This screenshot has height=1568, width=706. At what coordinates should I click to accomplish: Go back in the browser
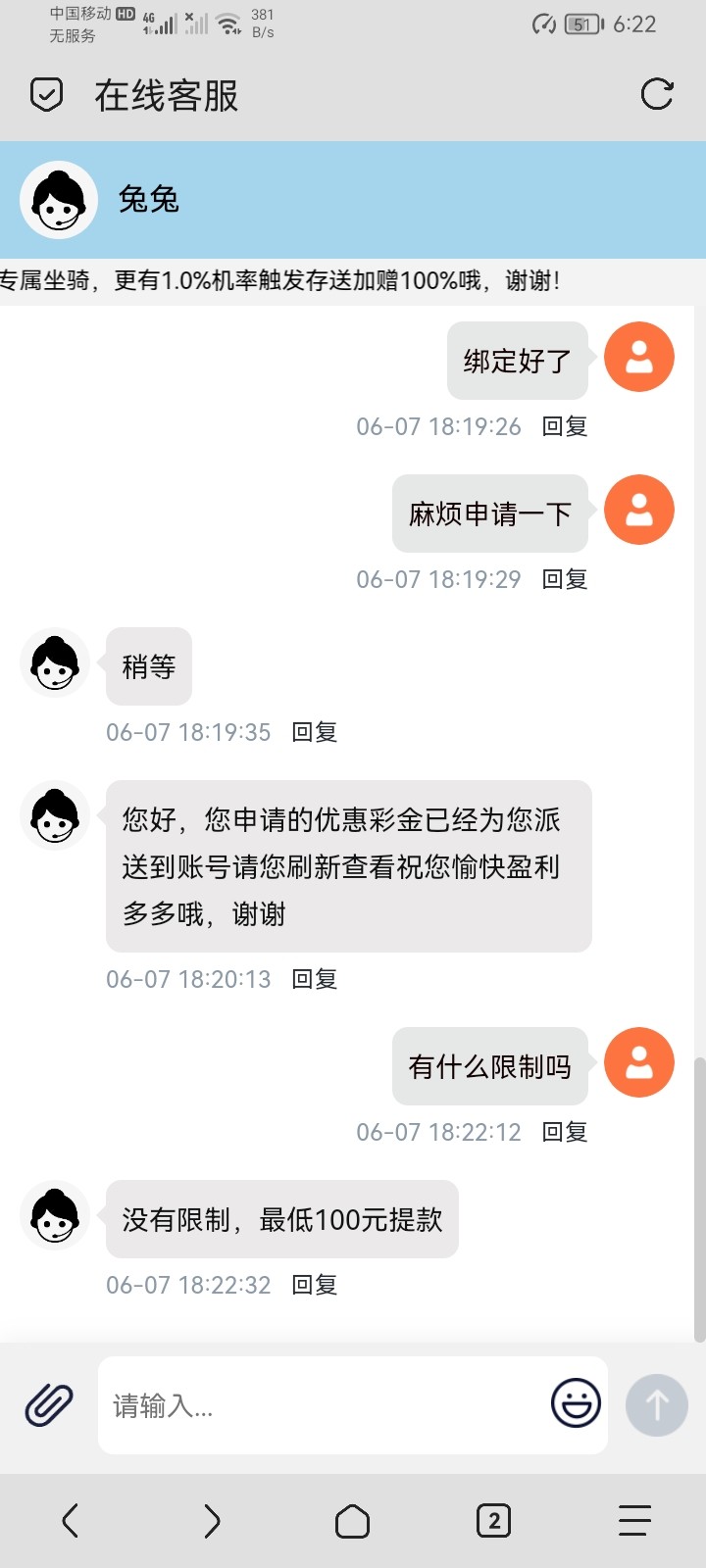click(x=71, y=1521)
